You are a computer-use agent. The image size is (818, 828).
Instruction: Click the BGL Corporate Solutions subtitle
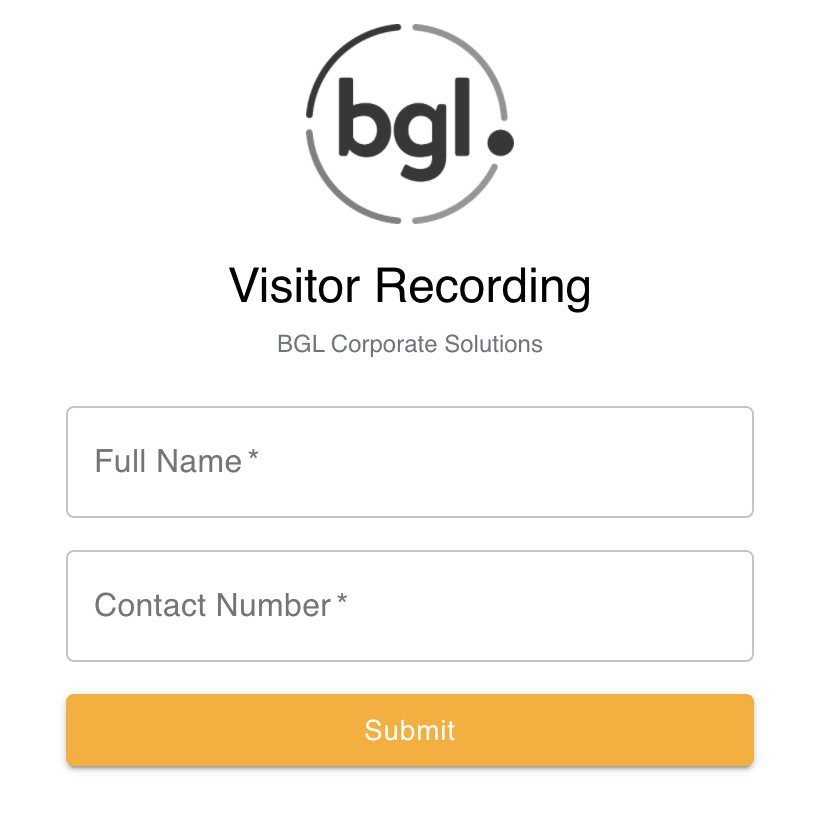point(409,344)
